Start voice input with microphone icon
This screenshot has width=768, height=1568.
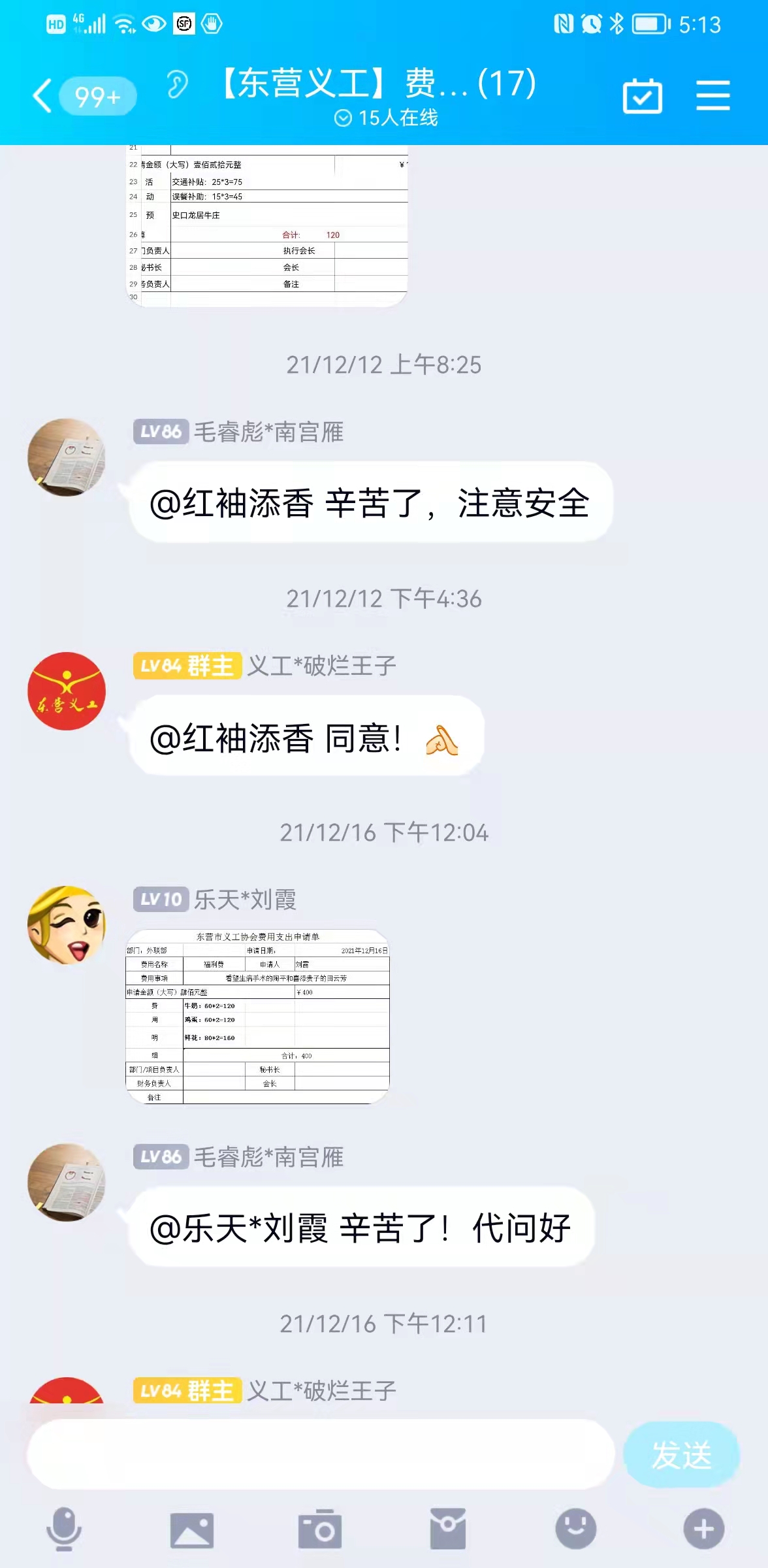(x=64, y=1529)
